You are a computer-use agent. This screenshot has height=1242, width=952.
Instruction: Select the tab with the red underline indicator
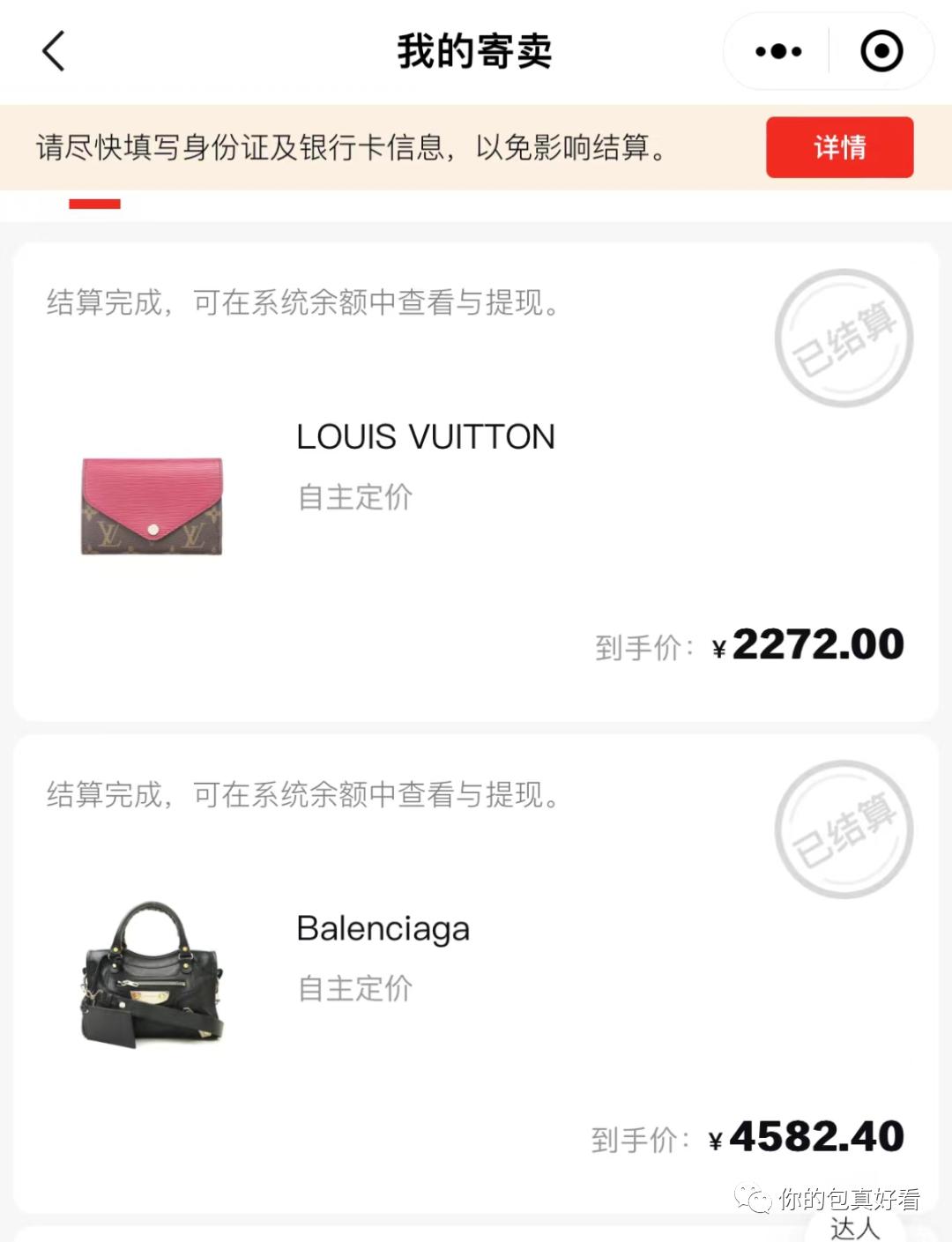click(x=93, y=203)
